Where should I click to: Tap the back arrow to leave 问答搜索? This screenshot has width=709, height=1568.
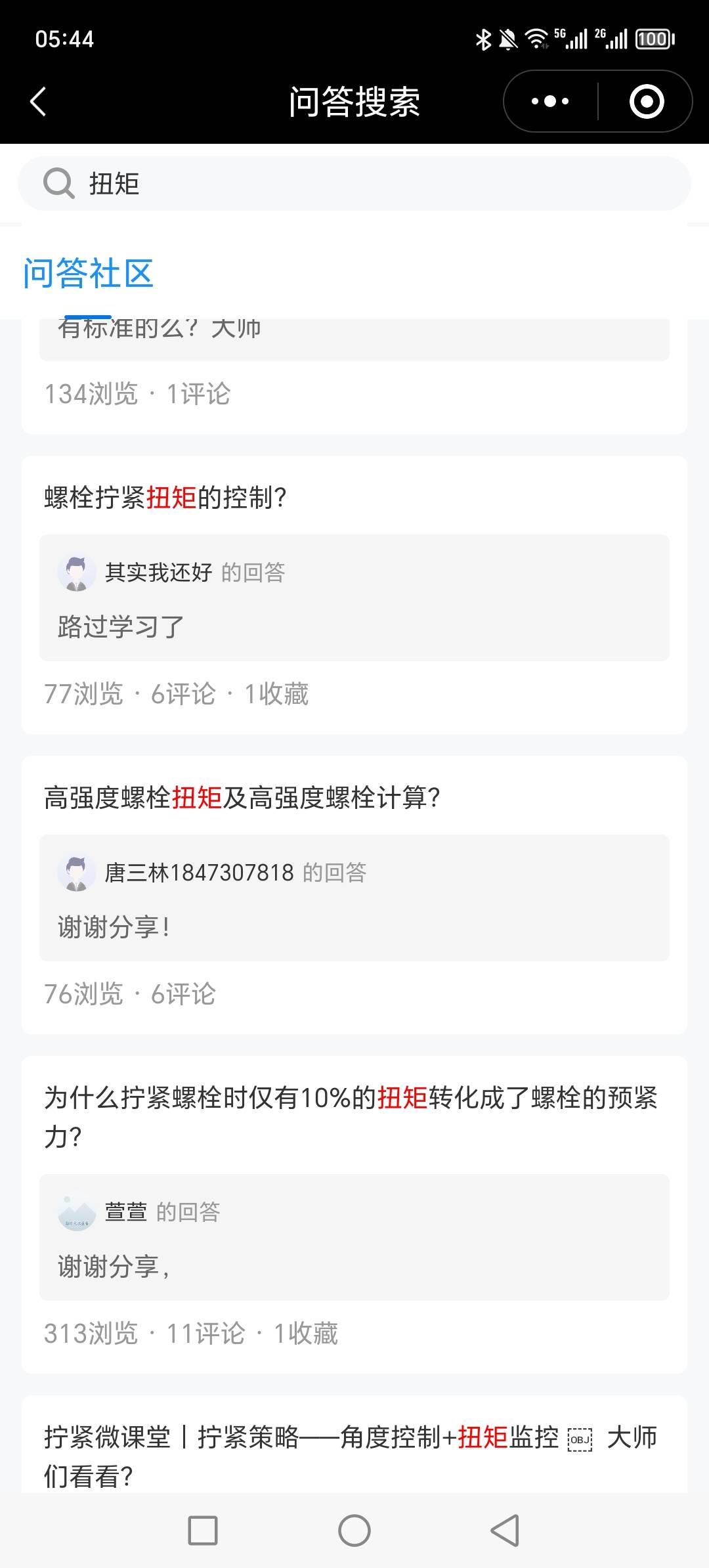coord(37,102)
